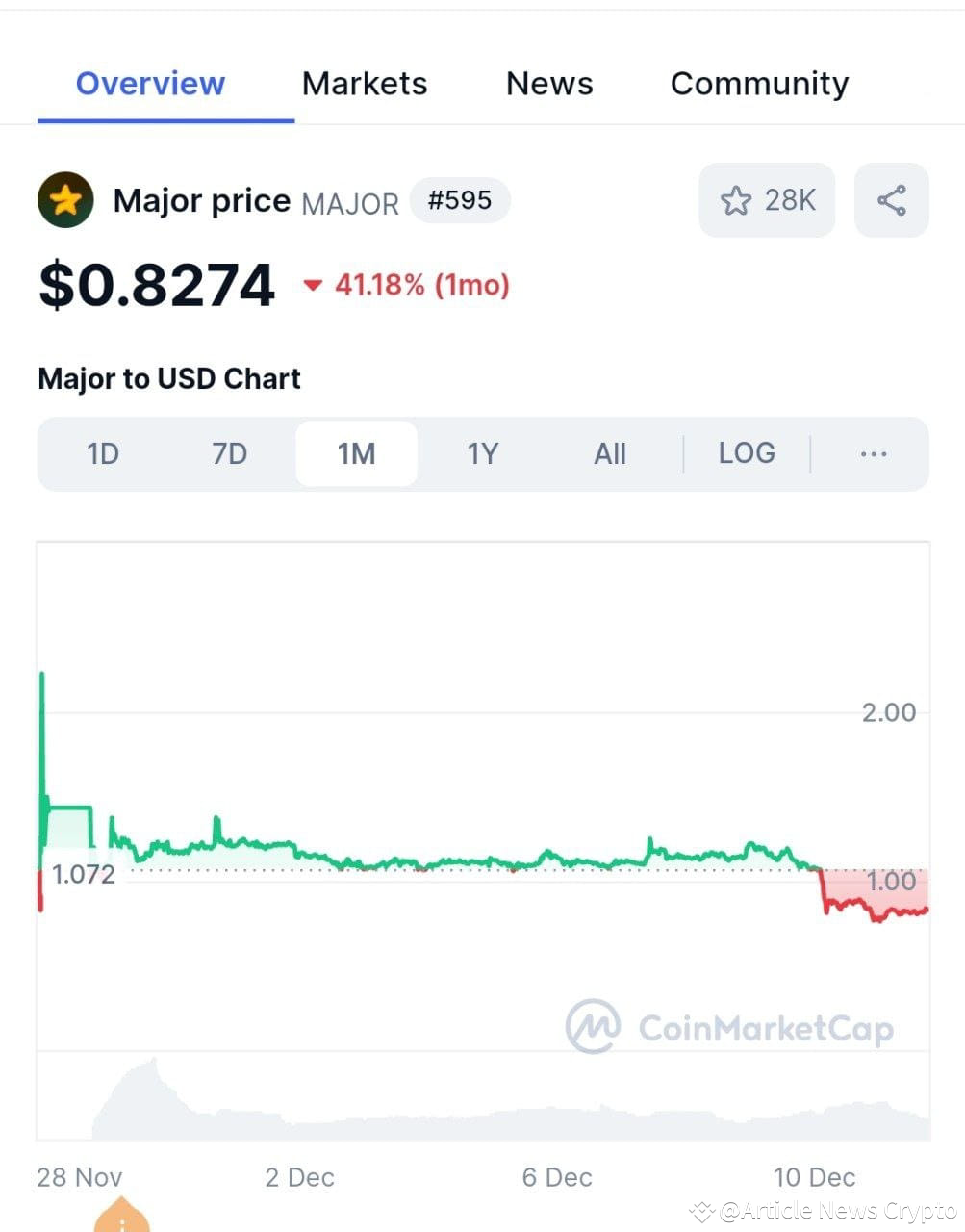
Task: Open chart options via ellipsis icon
Action: [873, 453]
